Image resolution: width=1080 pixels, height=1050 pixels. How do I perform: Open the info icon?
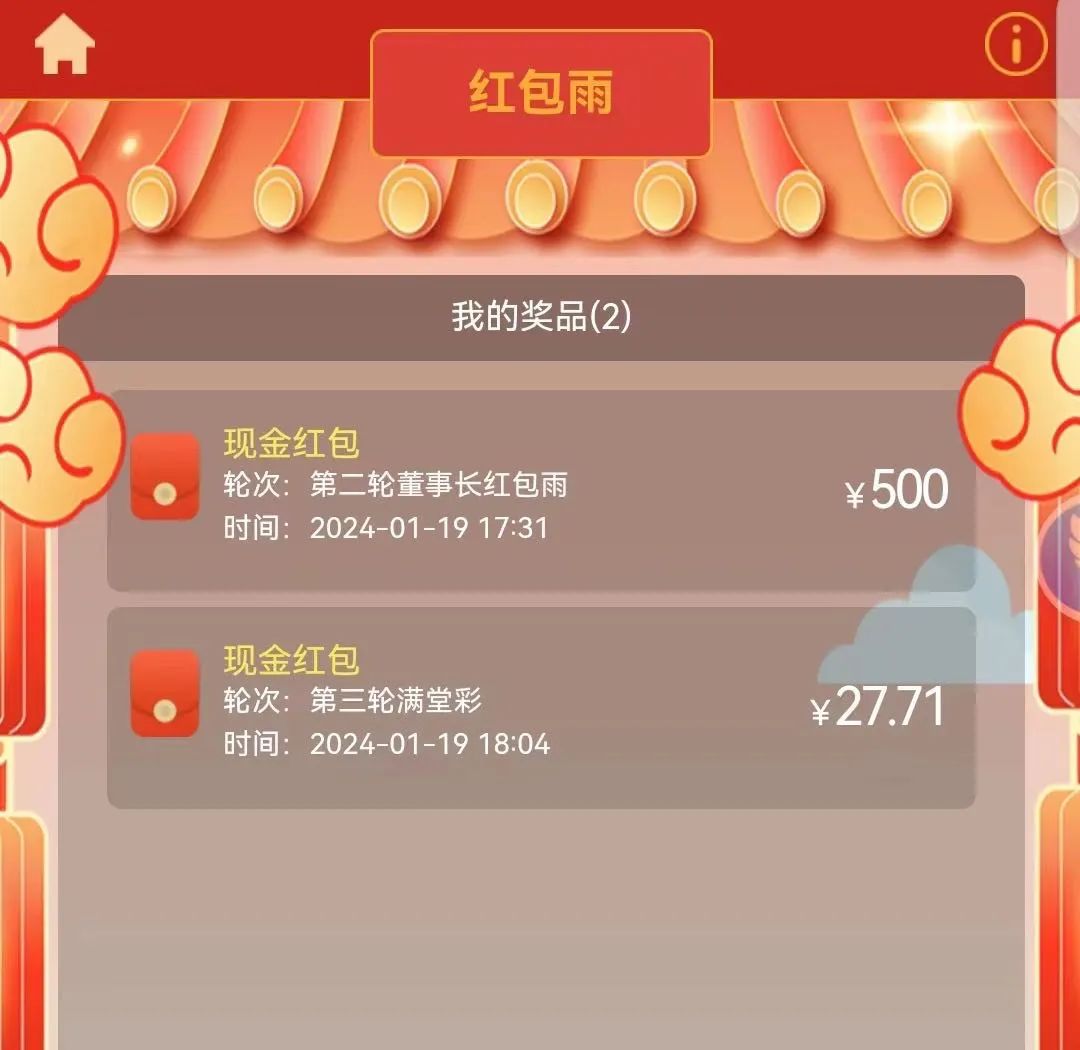coord(1015,44)
